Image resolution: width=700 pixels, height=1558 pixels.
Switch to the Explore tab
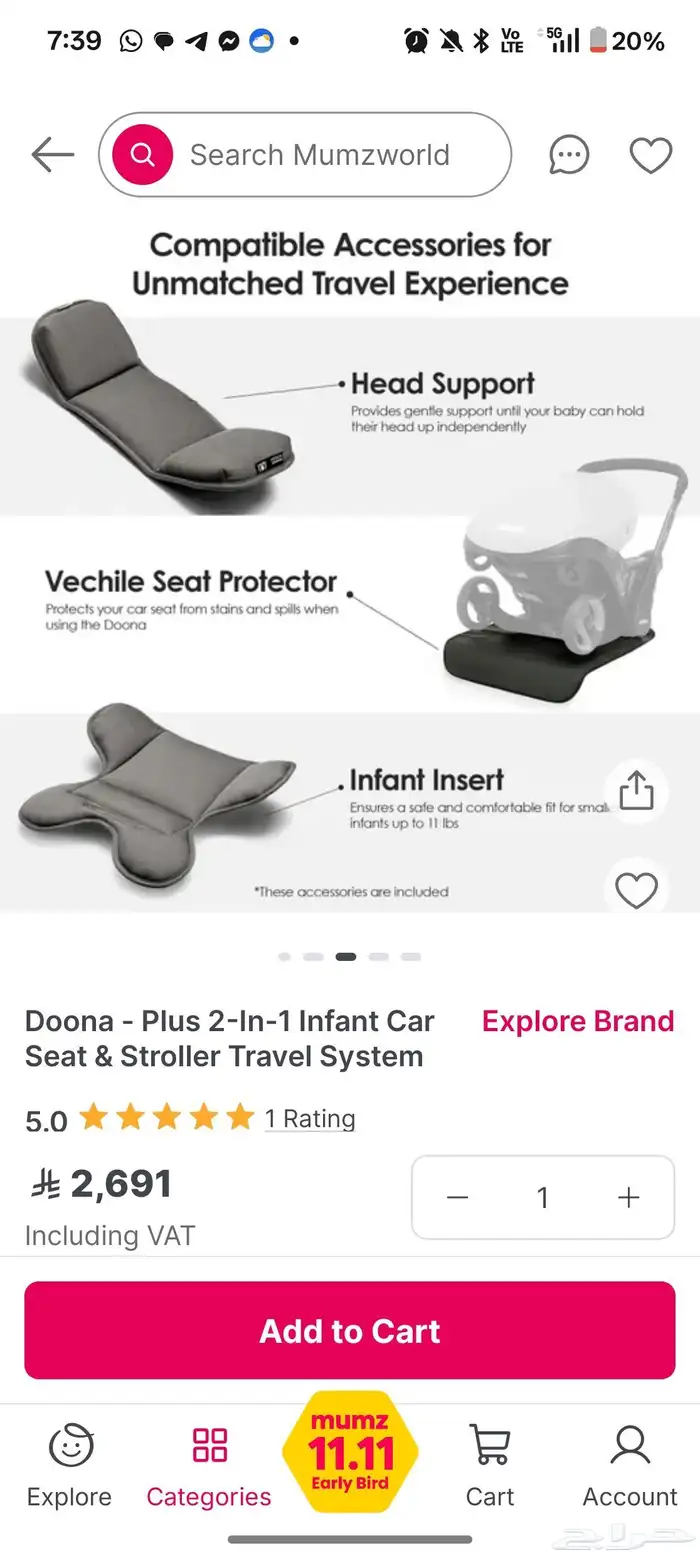69,1465
